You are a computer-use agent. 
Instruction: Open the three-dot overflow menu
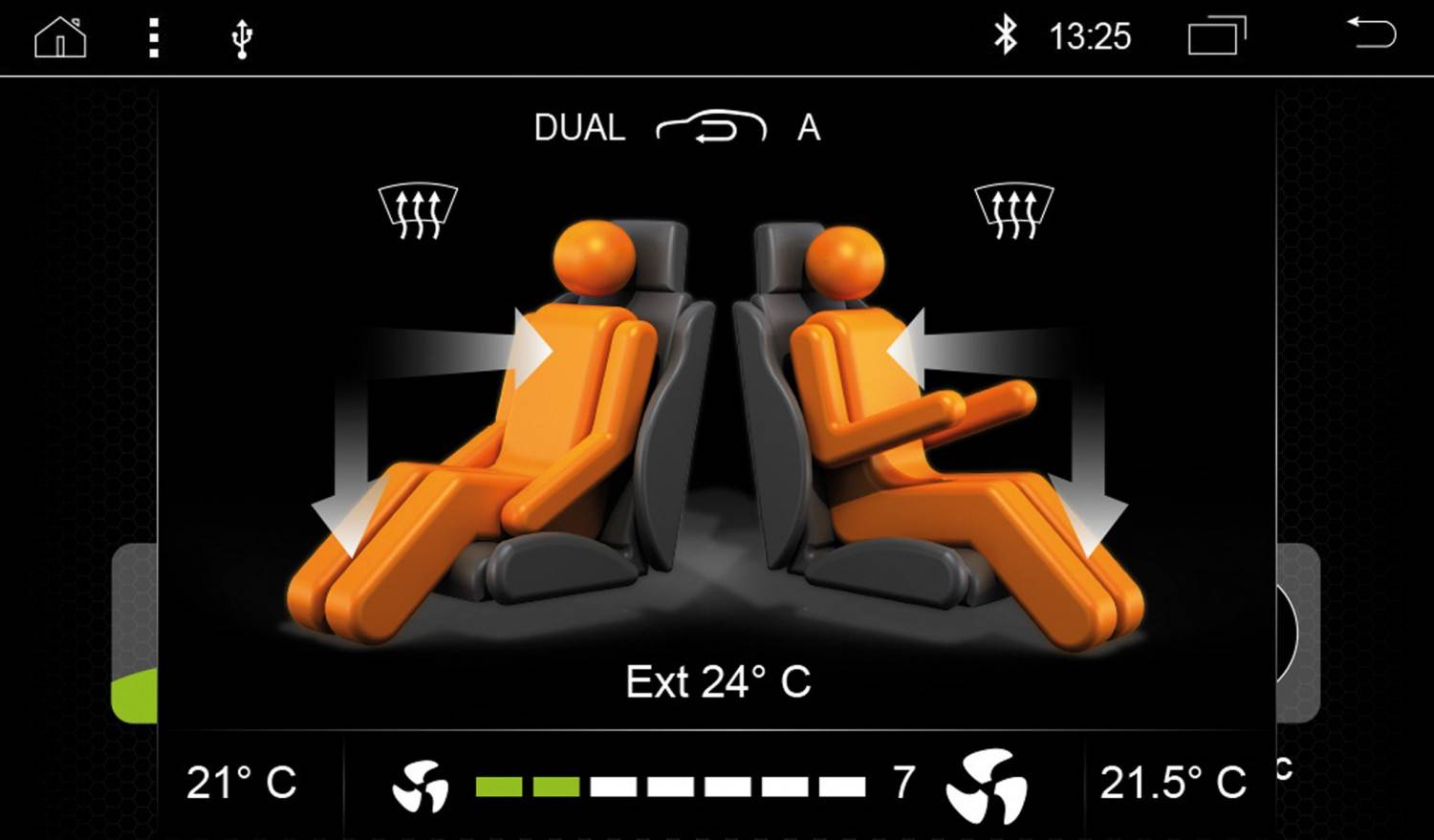[154, 38]
